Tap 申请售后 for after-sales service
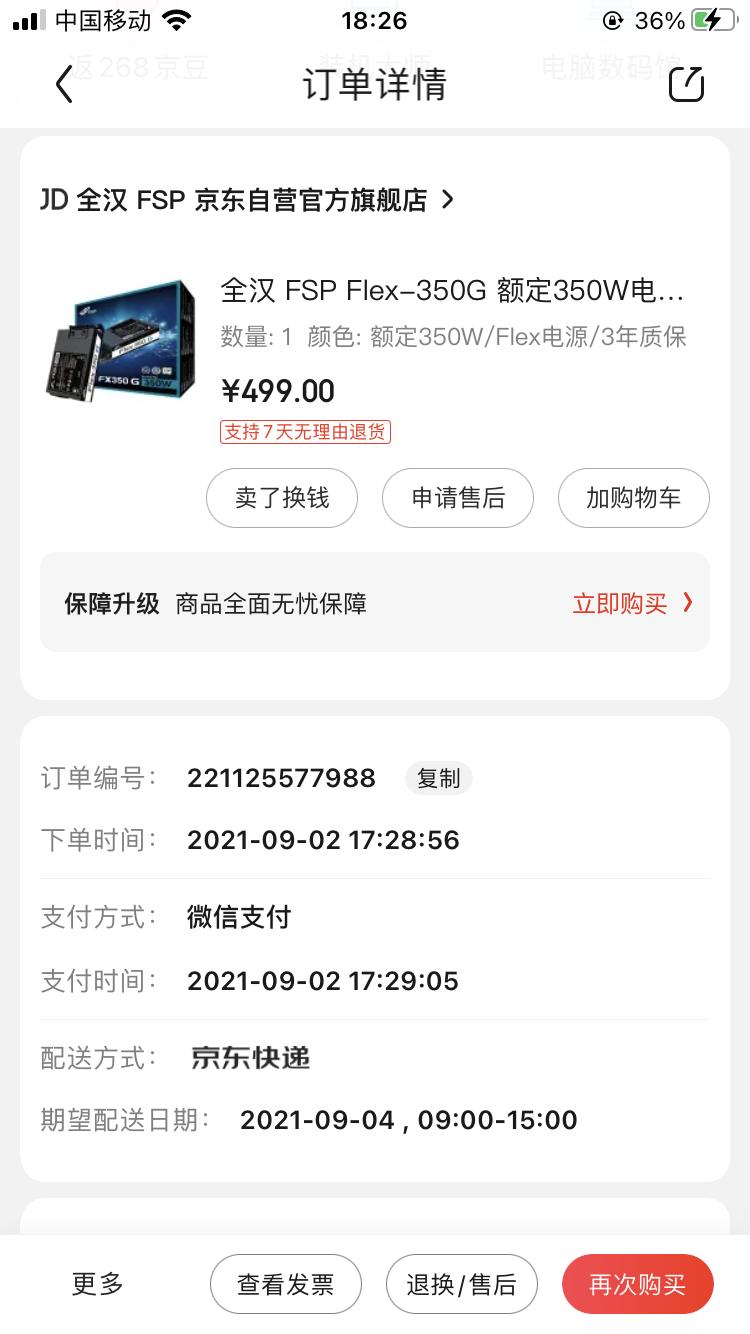This screenshot has width=750, height=1334. 457,497
